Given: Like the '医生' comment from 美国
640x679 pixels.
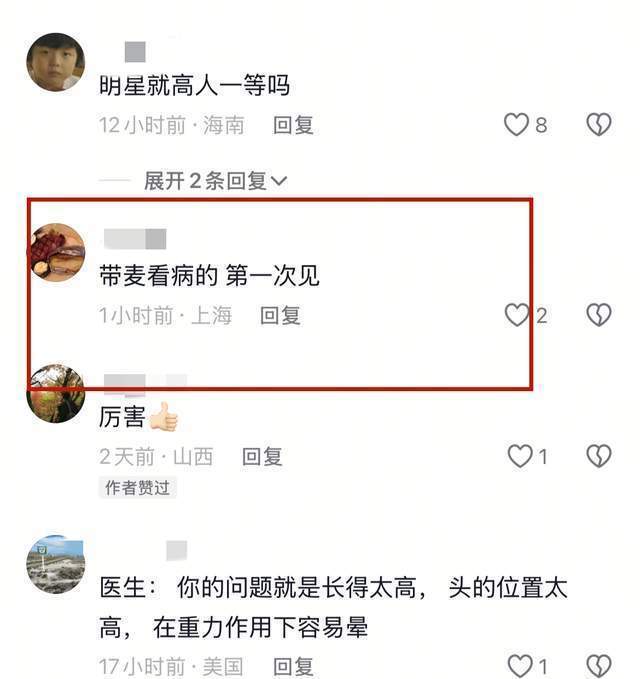Looking at the screenshot, I should click(x=520, y=666).
